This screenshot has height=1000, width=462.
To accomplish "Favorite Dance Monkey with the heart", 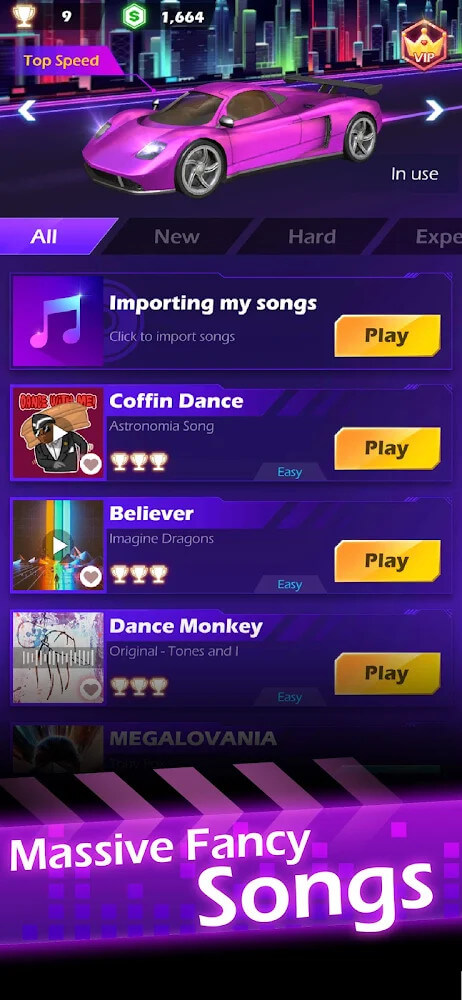I will click(91, 689).
